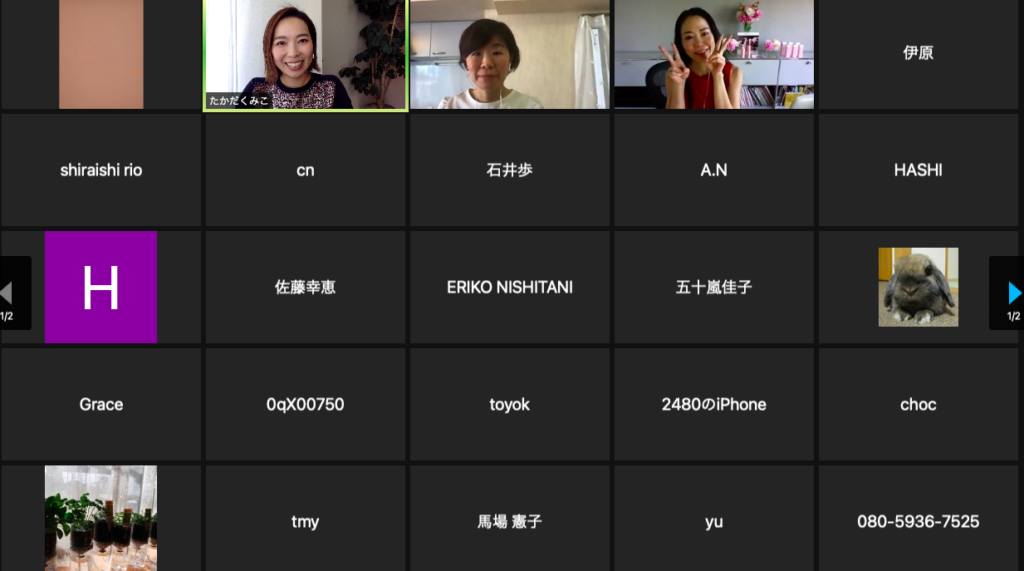Tap the HASHI participant tile
This screenshot has width=1024, height=571.
[918, 170]
